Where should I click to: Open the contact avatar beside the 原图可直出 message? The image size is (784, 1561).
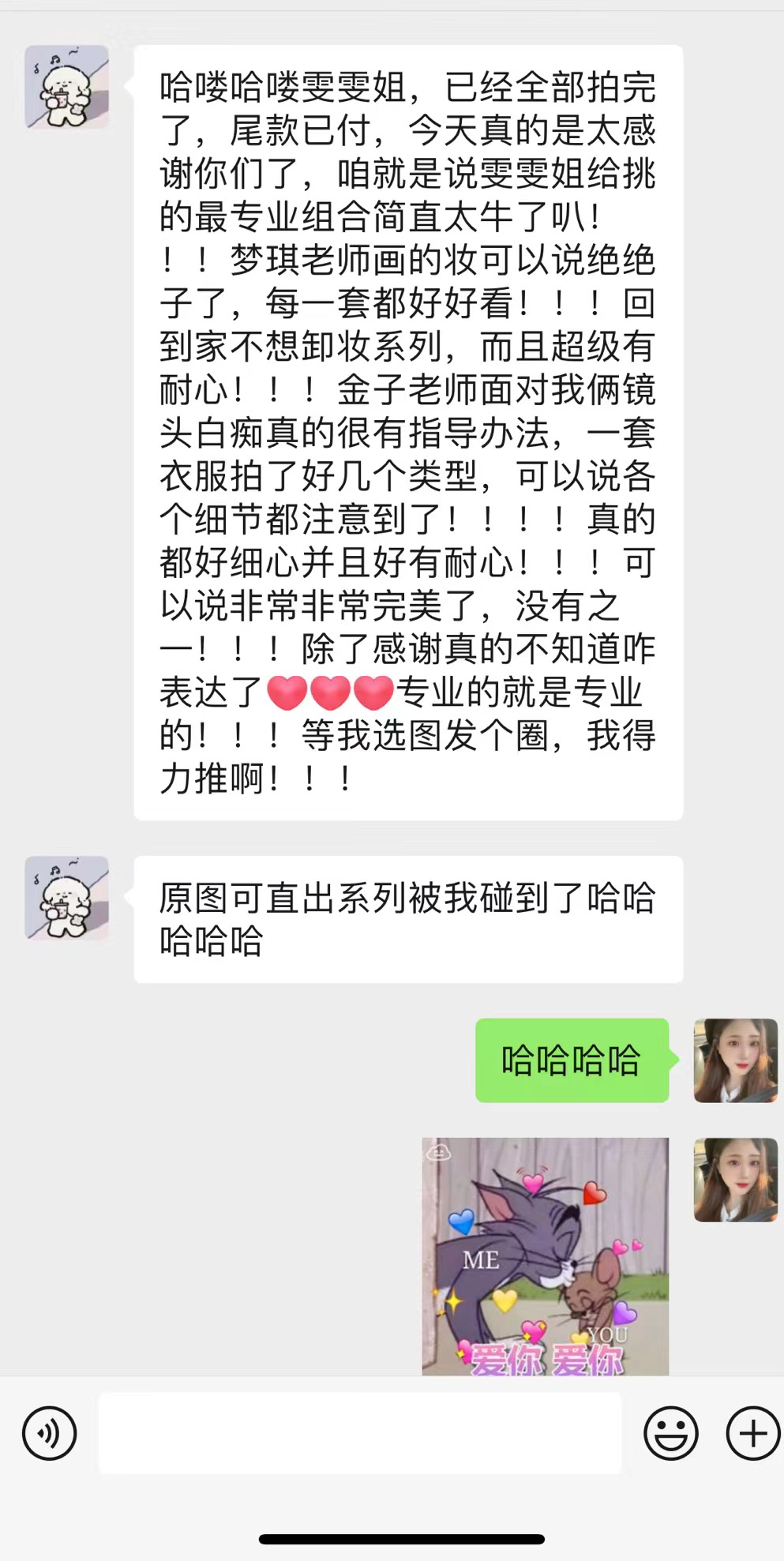(x=67, y=898)
